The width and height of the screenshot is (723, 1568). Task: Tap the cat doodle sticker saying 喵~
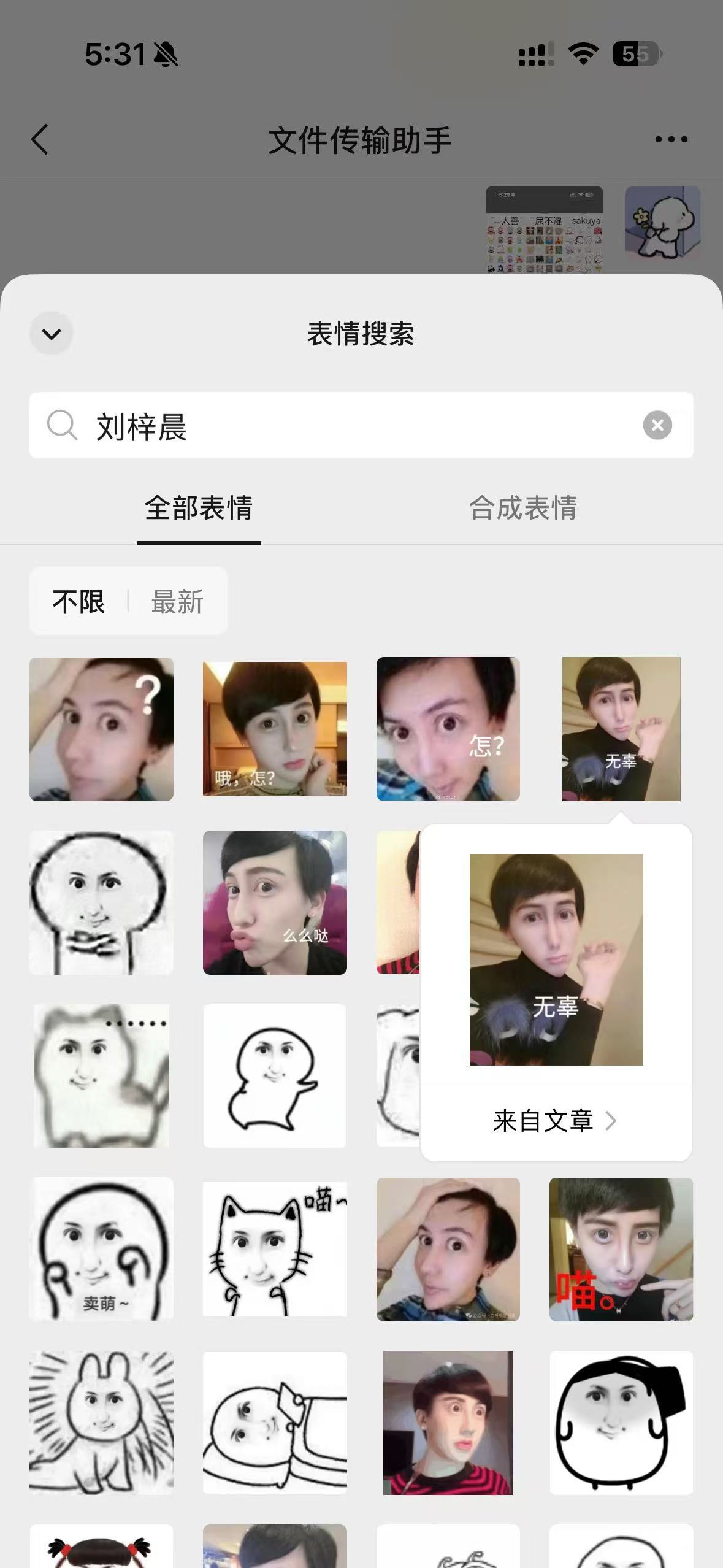275,1249
